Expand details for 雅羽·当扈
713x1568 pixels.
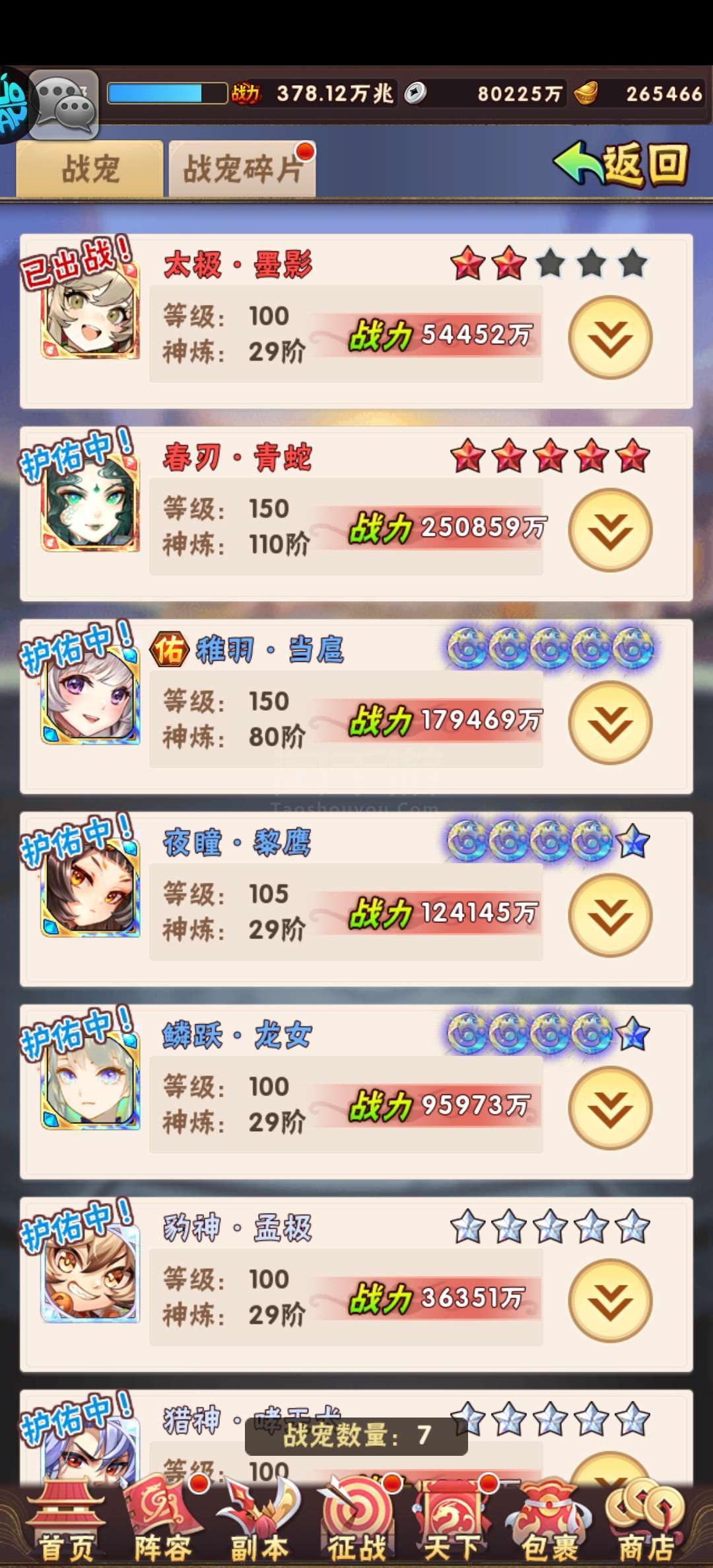pyautogui.click(x=610, y=723)
